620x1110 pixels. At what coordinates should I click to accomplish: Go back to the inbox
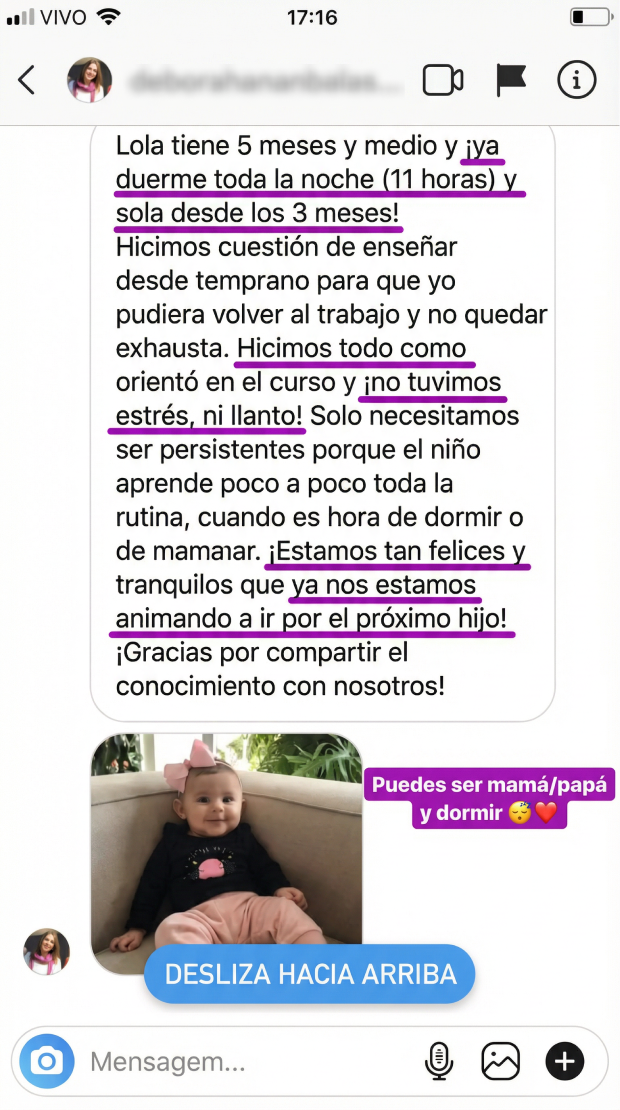27,80
